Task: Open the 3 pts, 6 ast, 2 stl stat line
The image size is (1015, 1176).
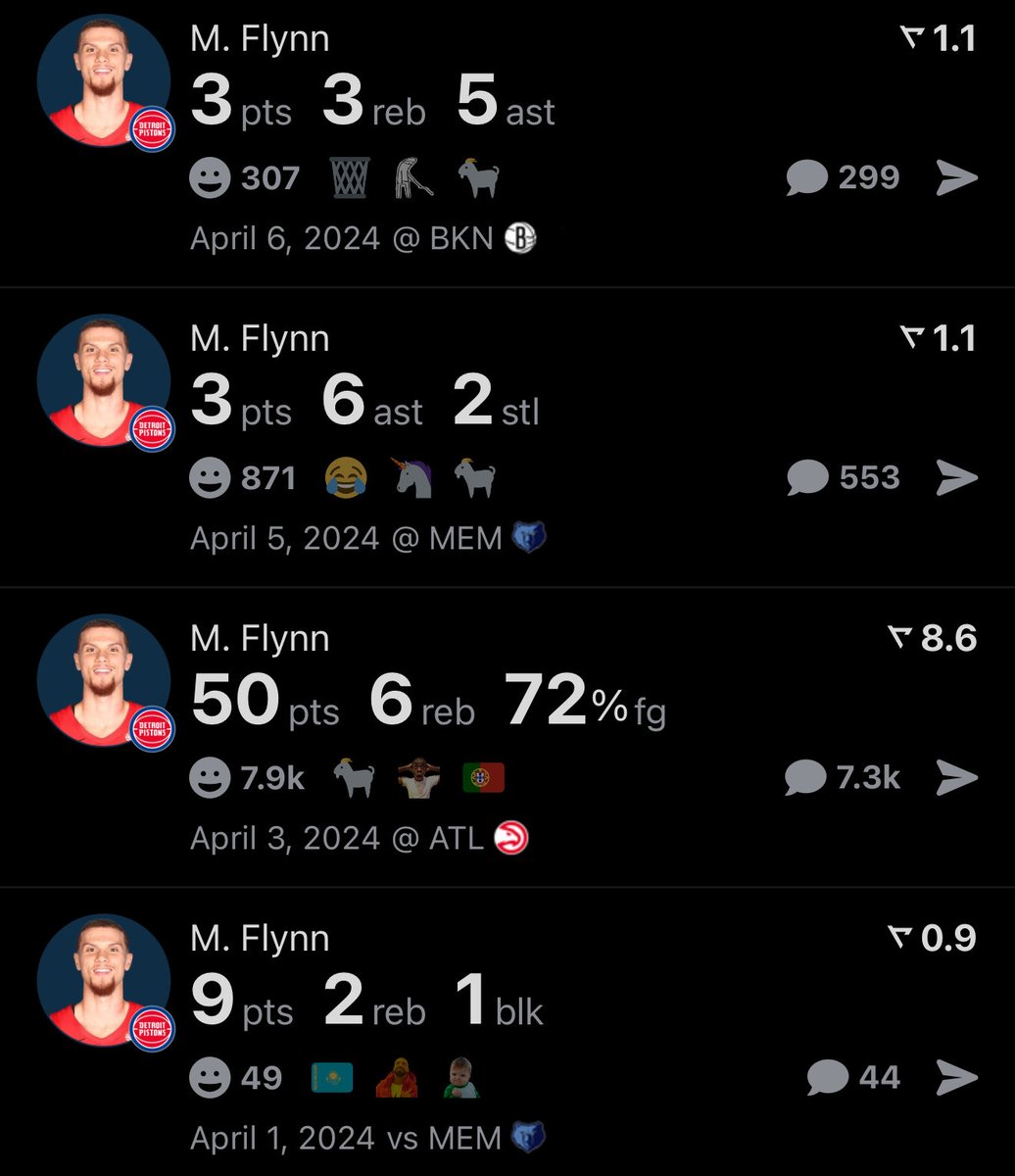Action: point(364,402)
